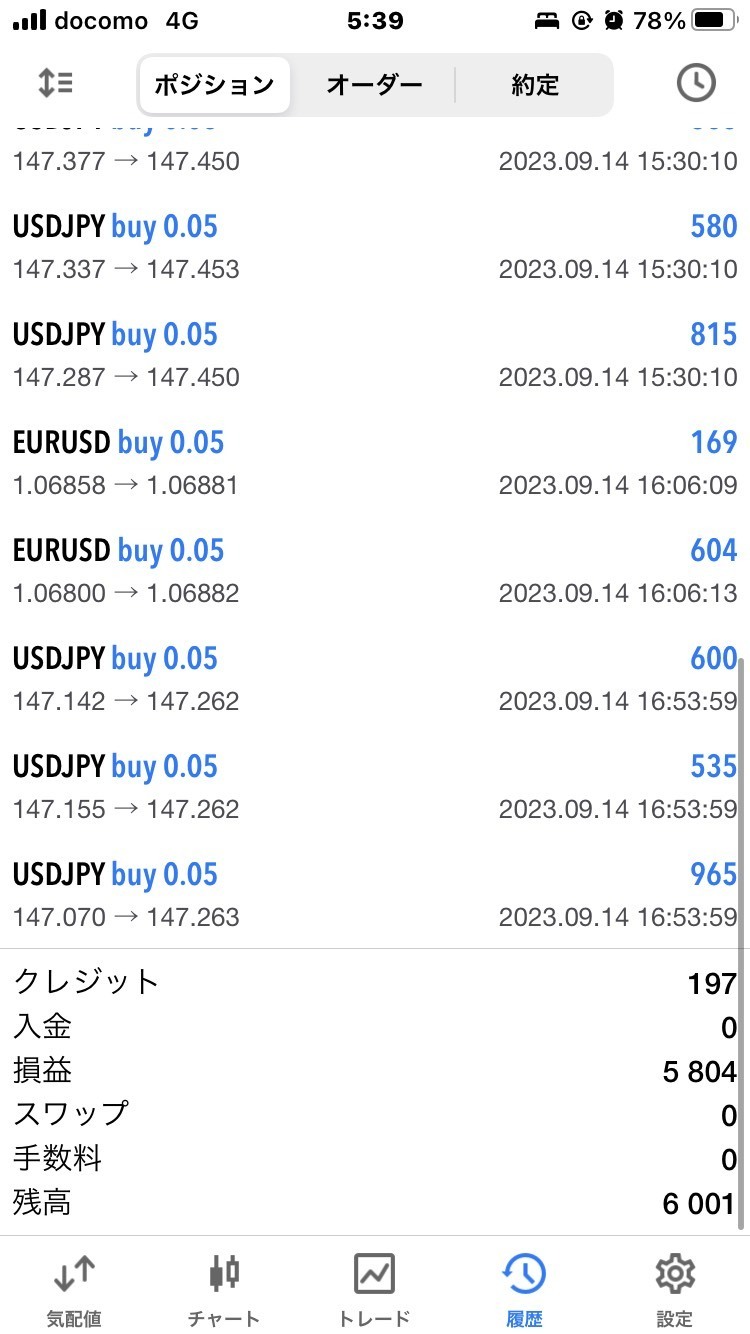This screenshot has width=750, height=1334.
Task: Open the clock period filter
Action: point(696,83)
